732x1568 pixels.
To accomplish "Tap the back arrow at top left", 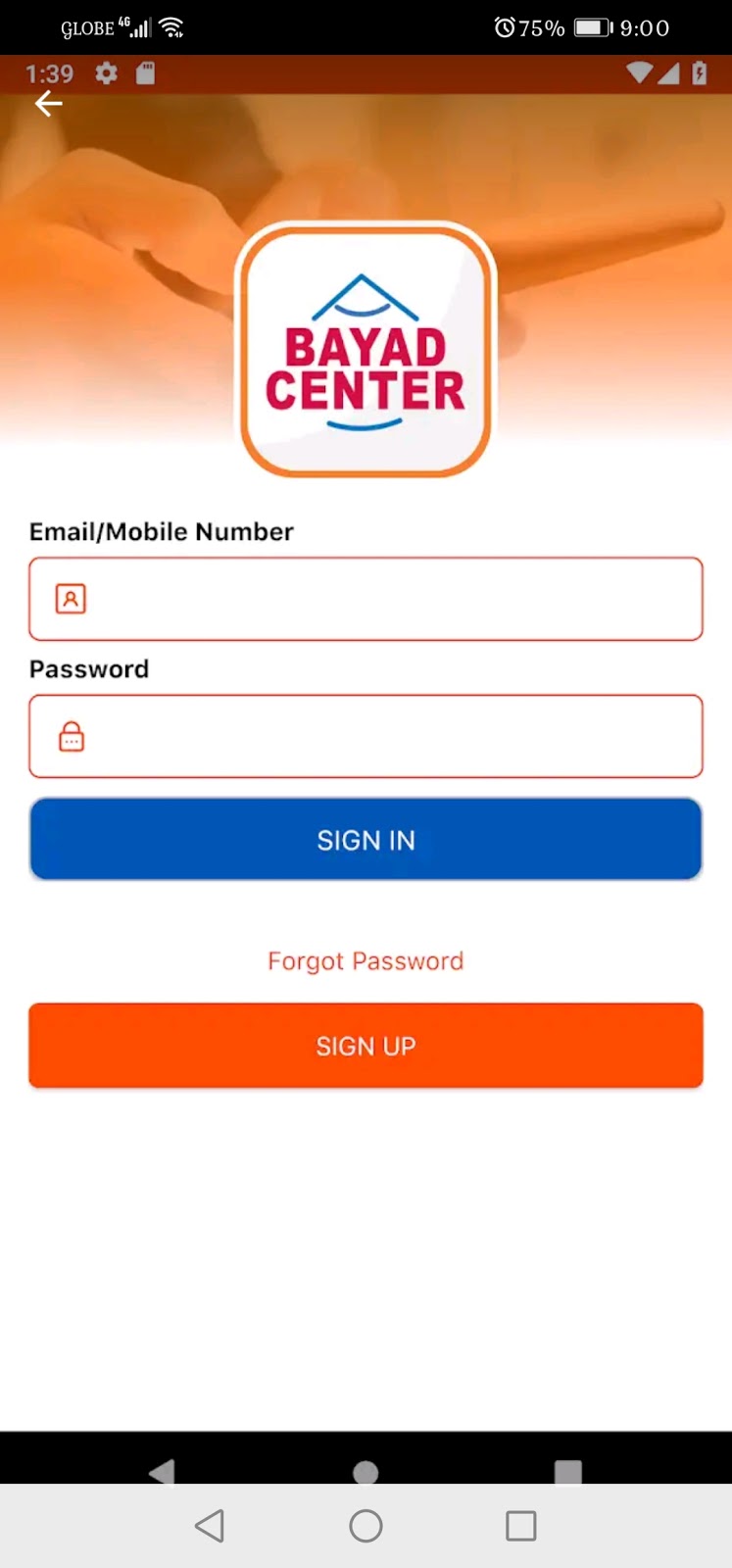I will (x=48, y=103).
